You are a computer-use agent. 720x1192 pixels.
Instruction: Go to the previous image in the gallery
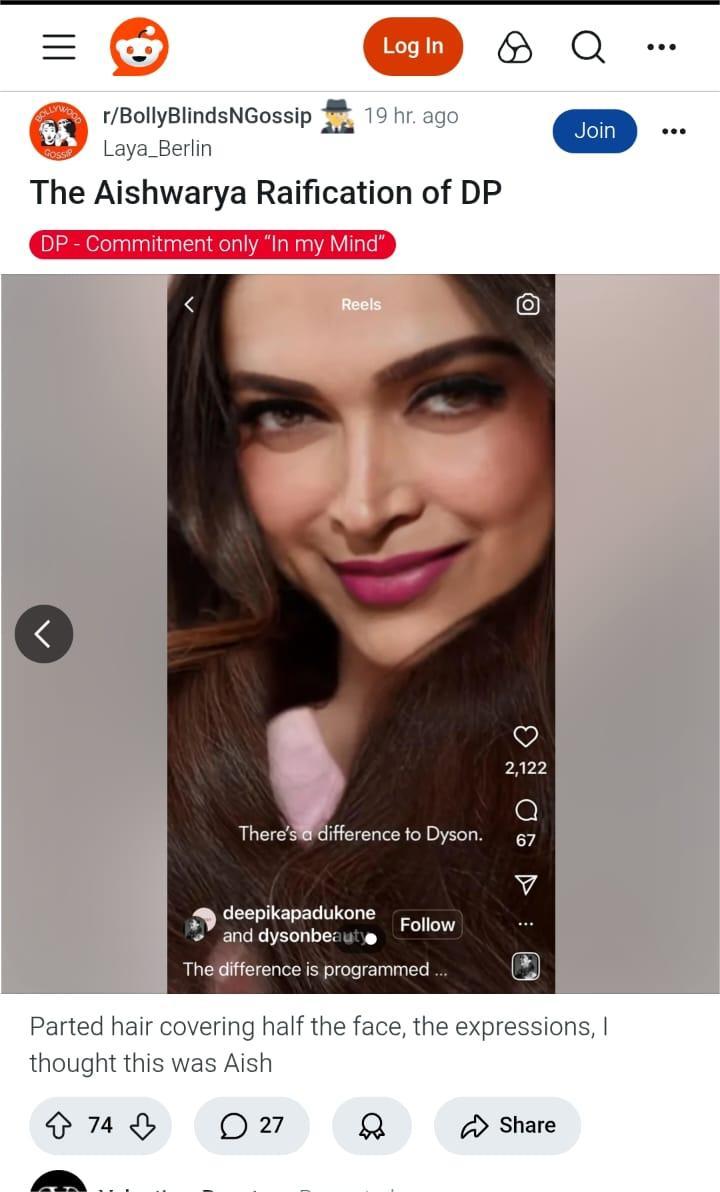[x=44, y=634]
